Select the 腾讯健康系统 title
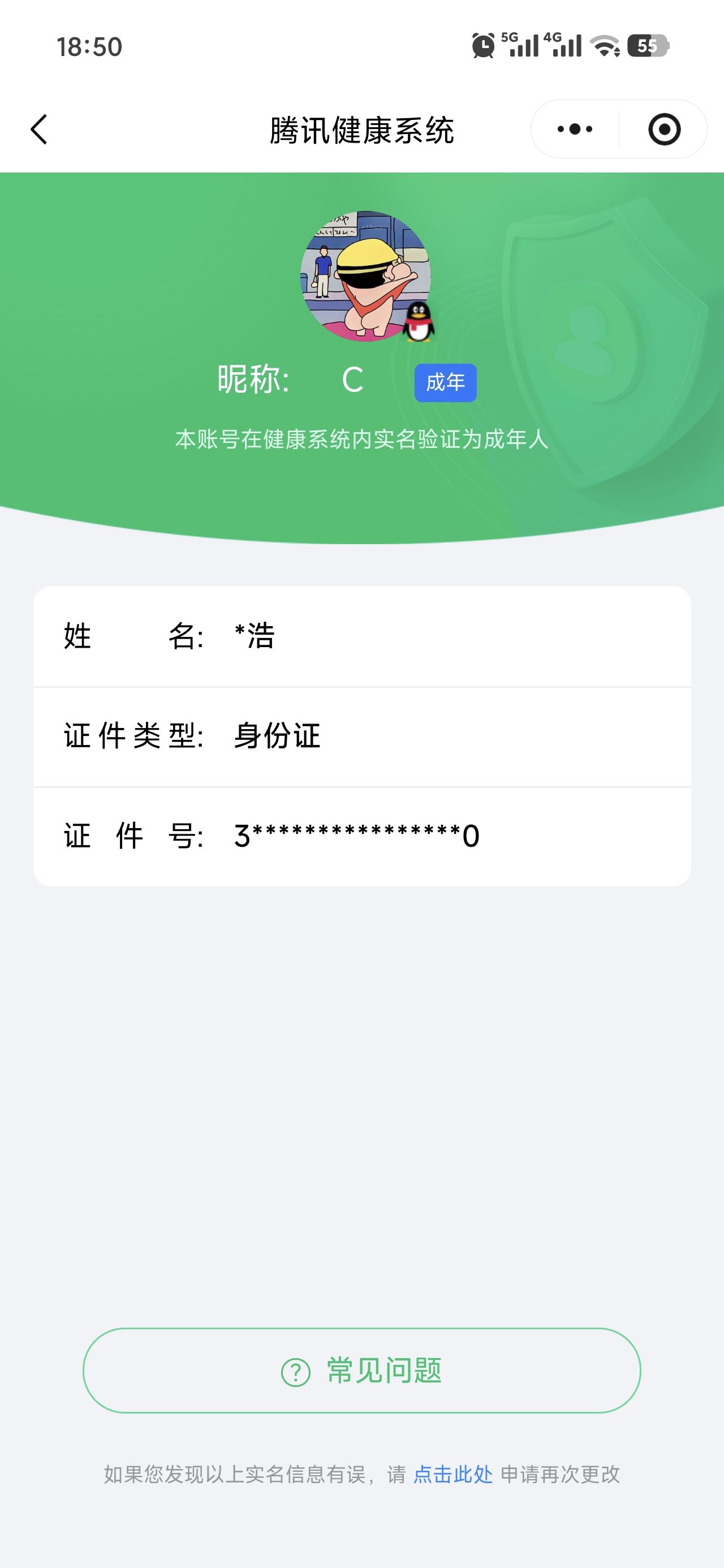Image resolution: width=724 pixels, height=1568 pixels. click(x=361, y=128)
